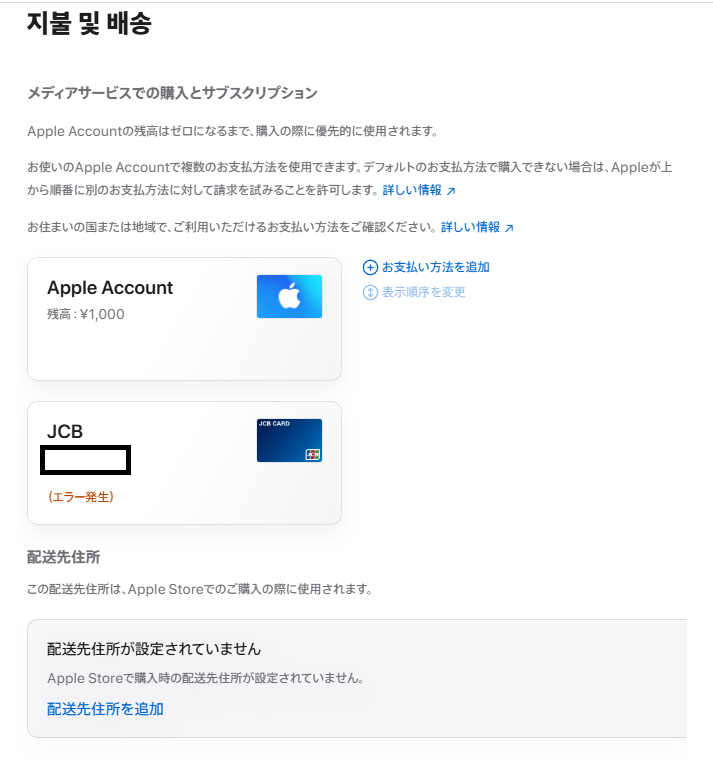Tap お支払い方法を追加 to add payment
This screenshot has width=713, height=761.
pyautogui.click(x=434, y=267)
